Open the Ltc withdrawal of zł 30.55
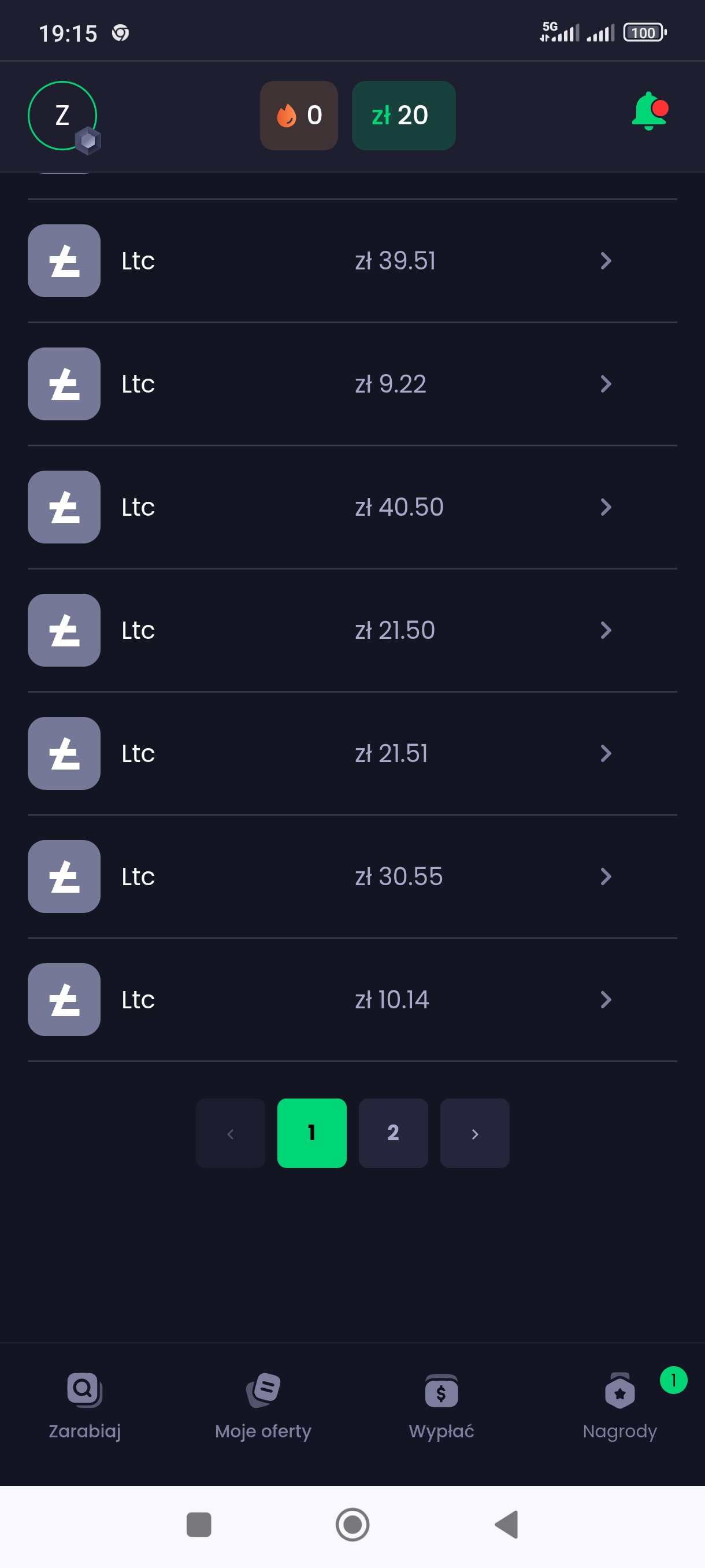This screenshot has width=705, height=1568. tap(351, 877)
